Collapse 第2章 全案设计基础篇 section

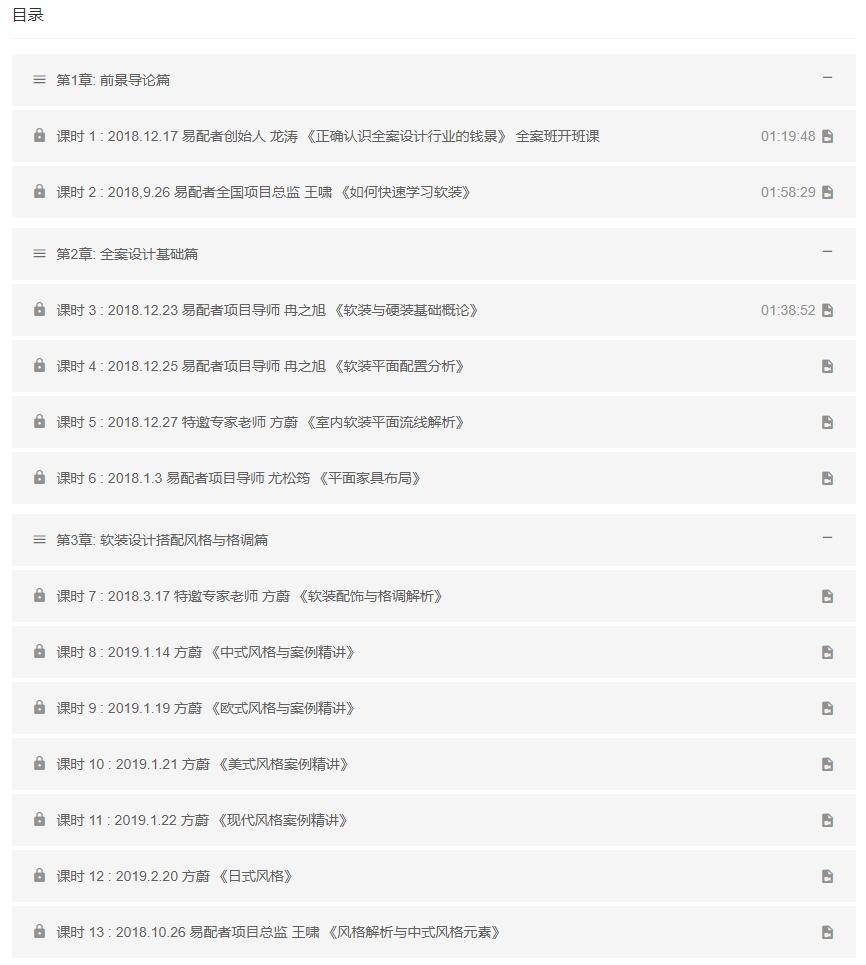pos(826,253)
